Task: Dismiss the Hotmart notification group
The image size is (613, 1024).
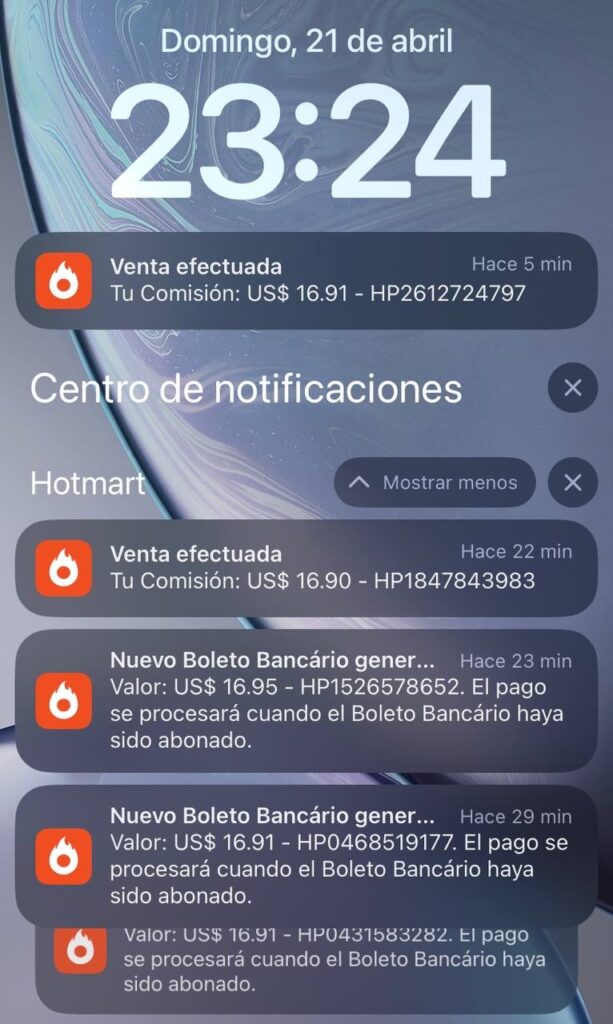Action: tap(572, 483)
